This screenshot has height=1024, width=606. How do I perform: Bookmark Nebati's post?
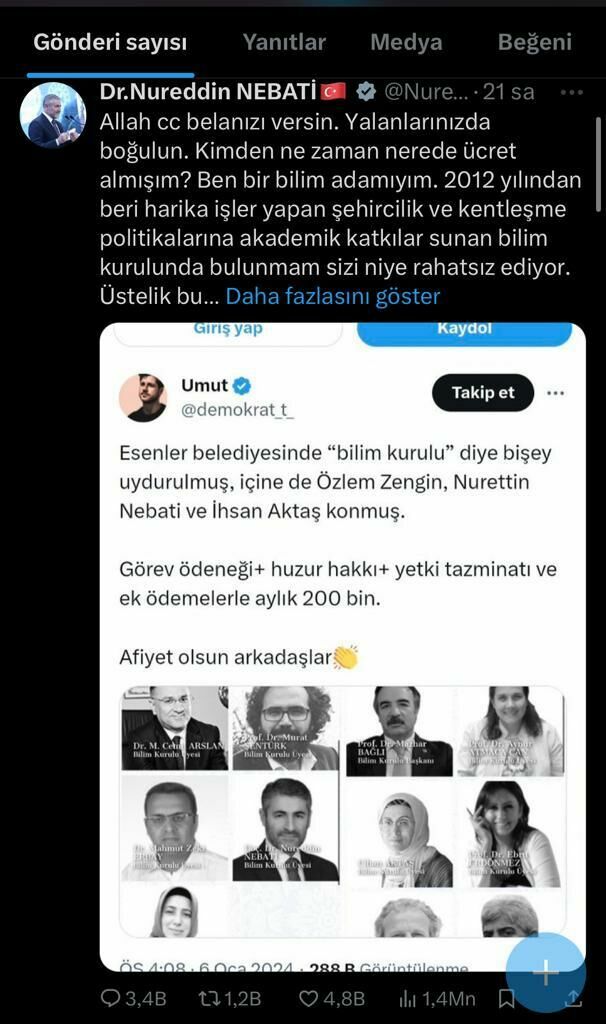pyautogui.click(x=507, y=998)
